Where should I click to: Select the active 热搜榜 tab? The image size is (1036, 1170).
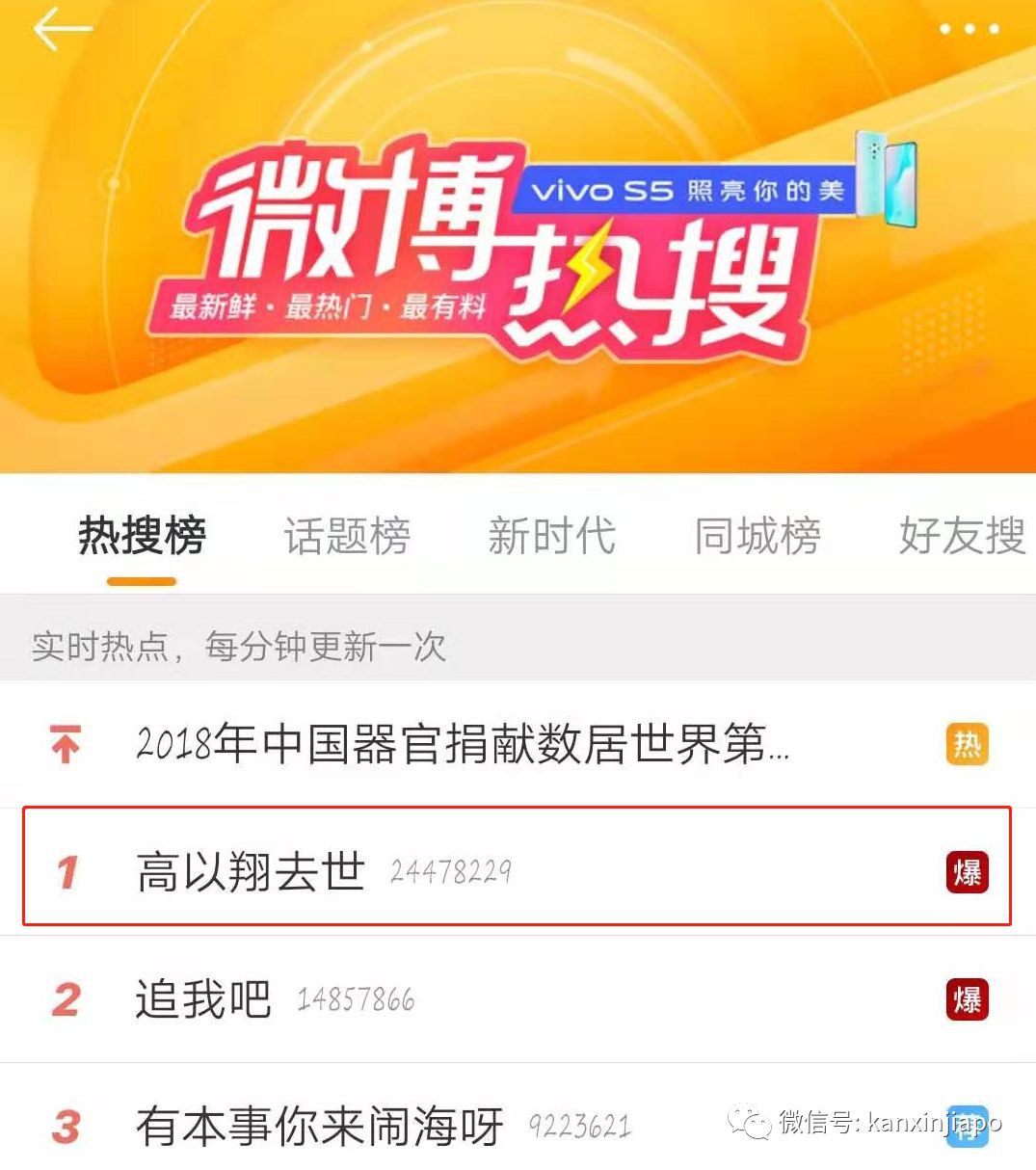point(143,537)
